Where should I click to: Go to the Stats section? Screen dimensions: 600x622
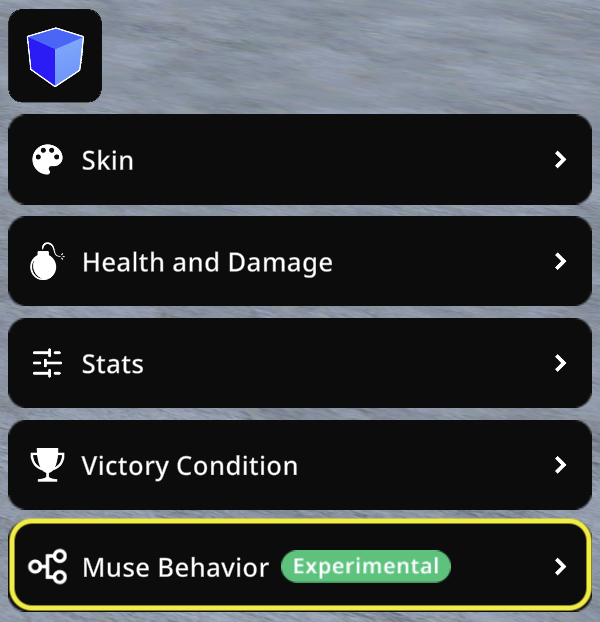click(x=299, y=363)
